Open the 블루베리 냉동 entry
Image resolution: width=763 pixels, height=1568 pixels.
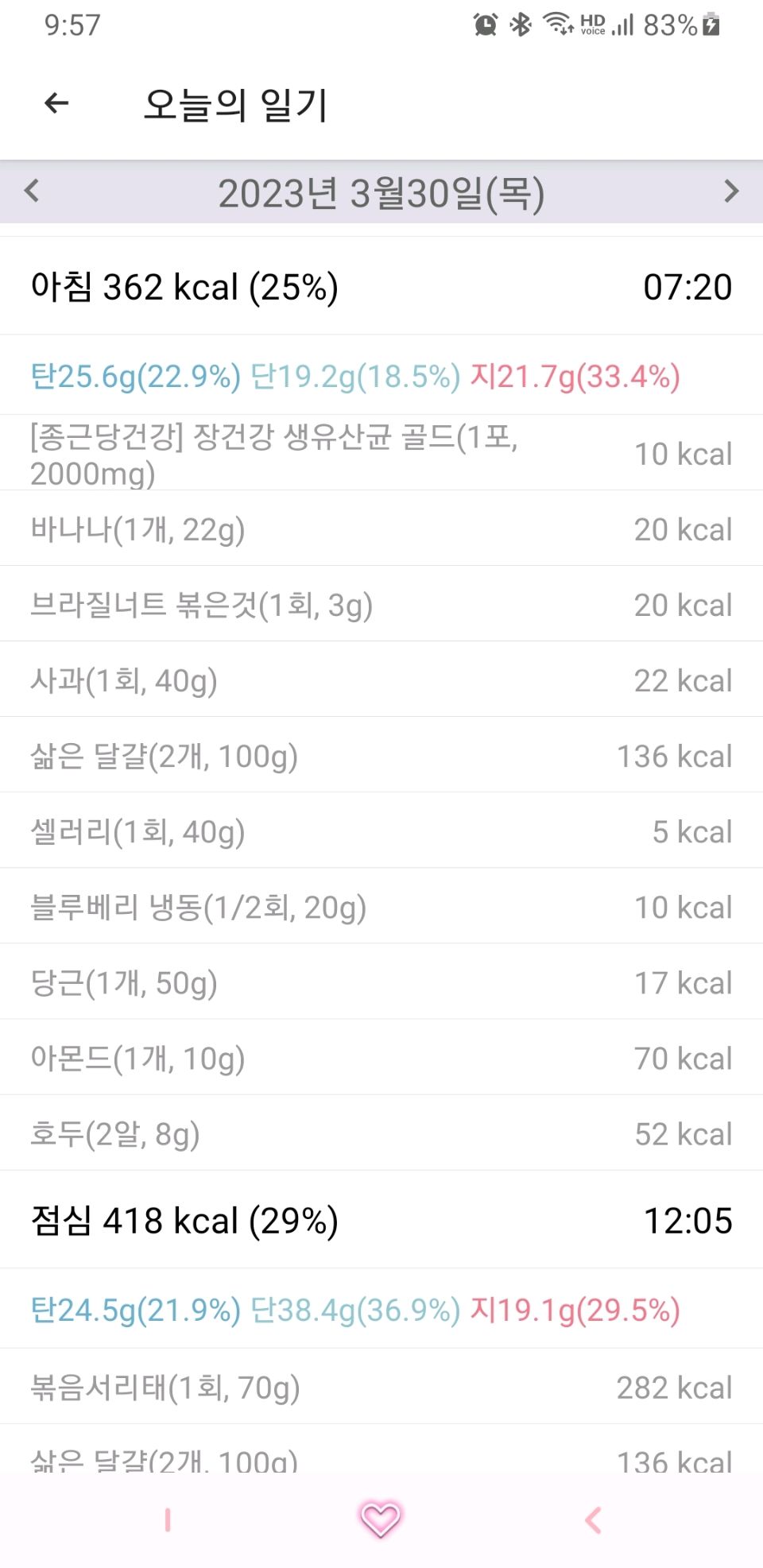(381, 906)
